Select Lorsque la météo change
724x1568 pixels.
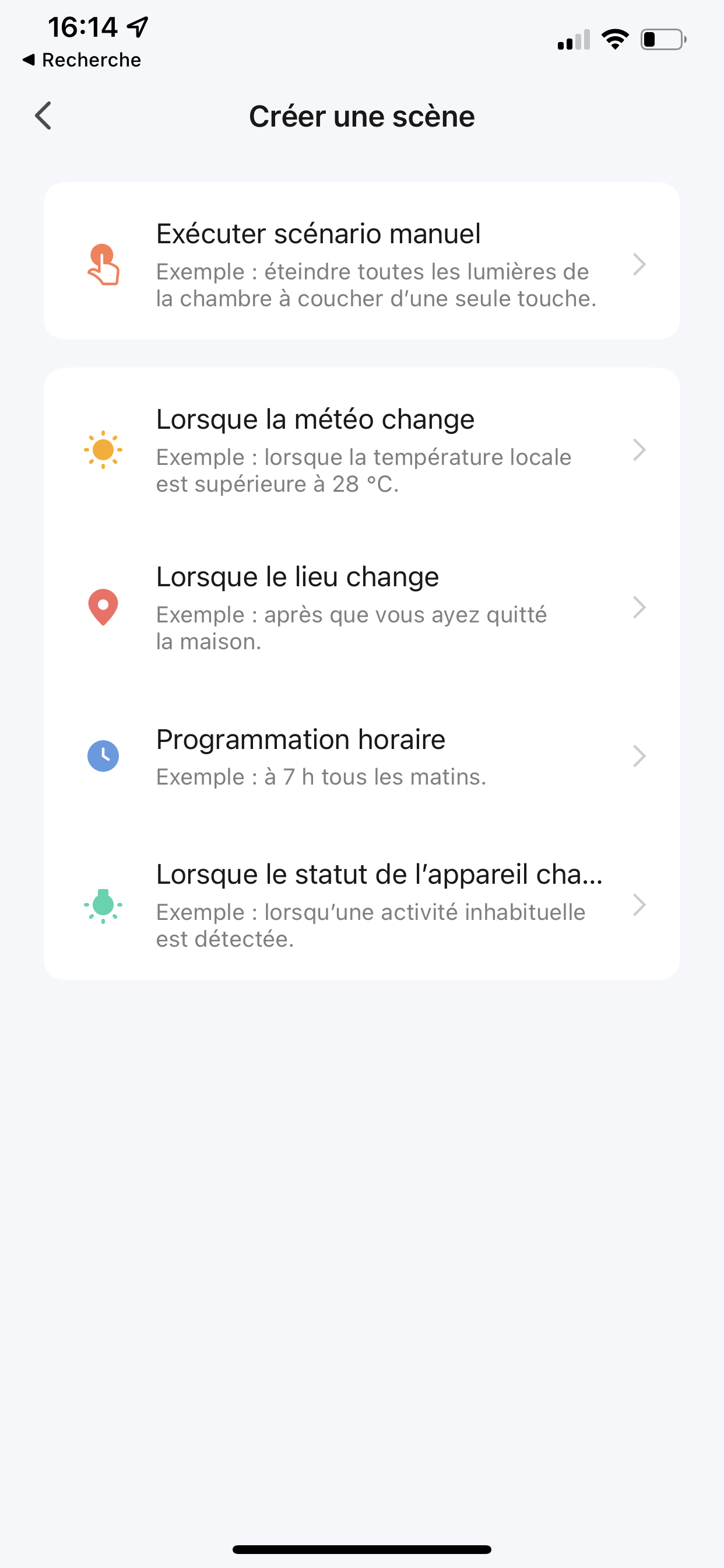[x=362, y=450]
